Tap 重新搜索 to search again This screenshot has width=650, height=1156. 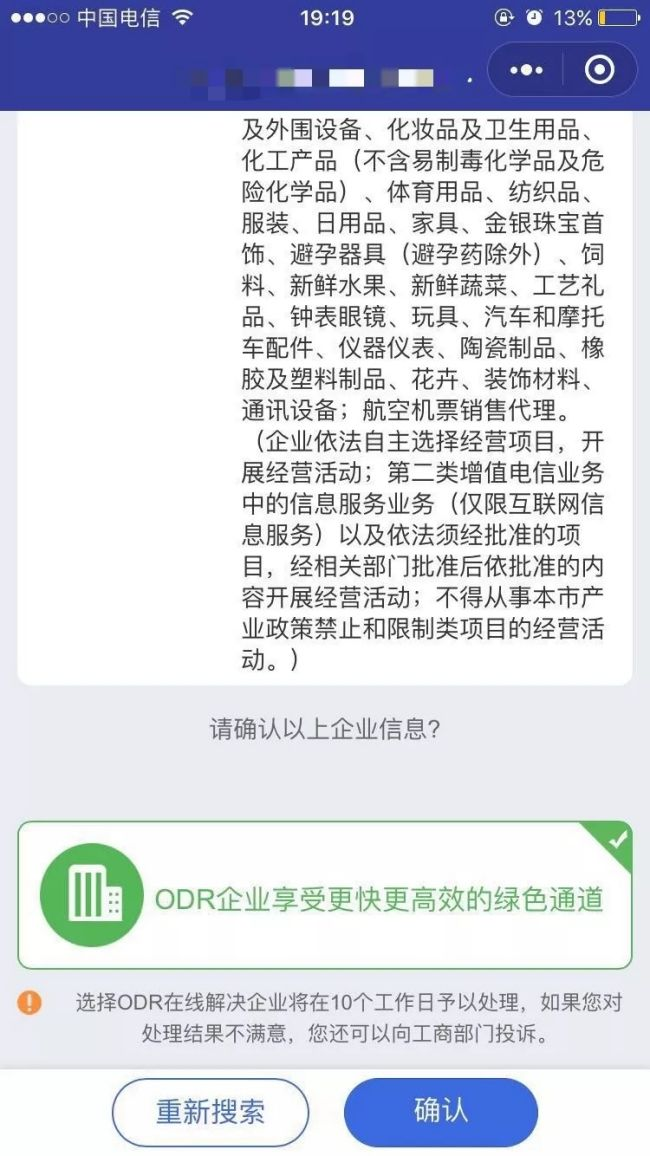coord(210,1111)
